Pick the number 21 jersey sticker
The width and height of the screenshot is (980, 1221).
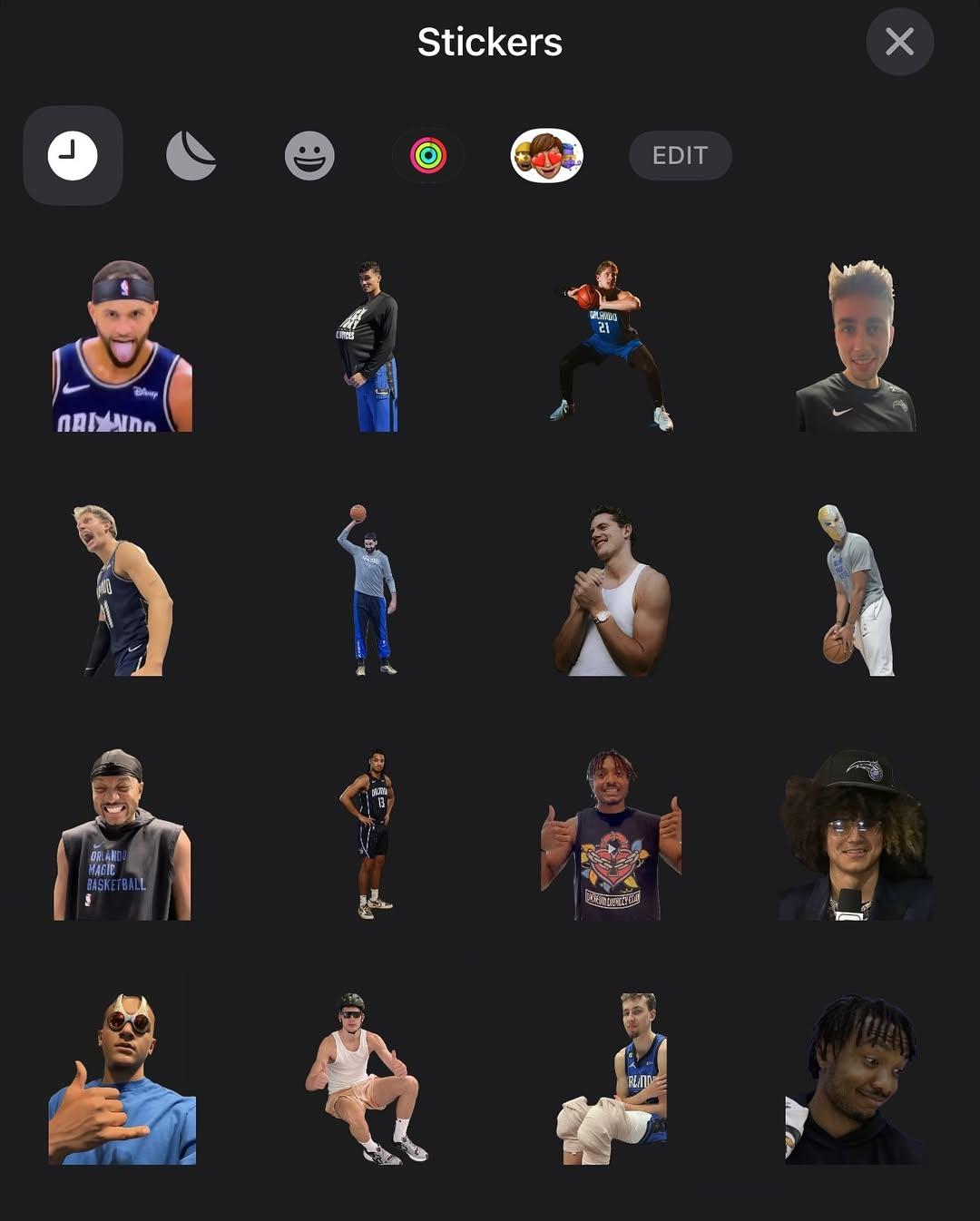pos(612,345)
